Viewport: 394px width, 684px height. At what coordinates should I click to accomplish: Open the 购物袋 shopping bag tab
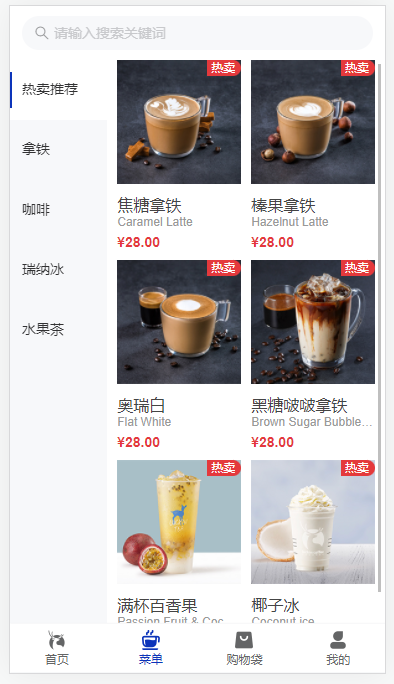pyautogui.click(x=244, y=648)
